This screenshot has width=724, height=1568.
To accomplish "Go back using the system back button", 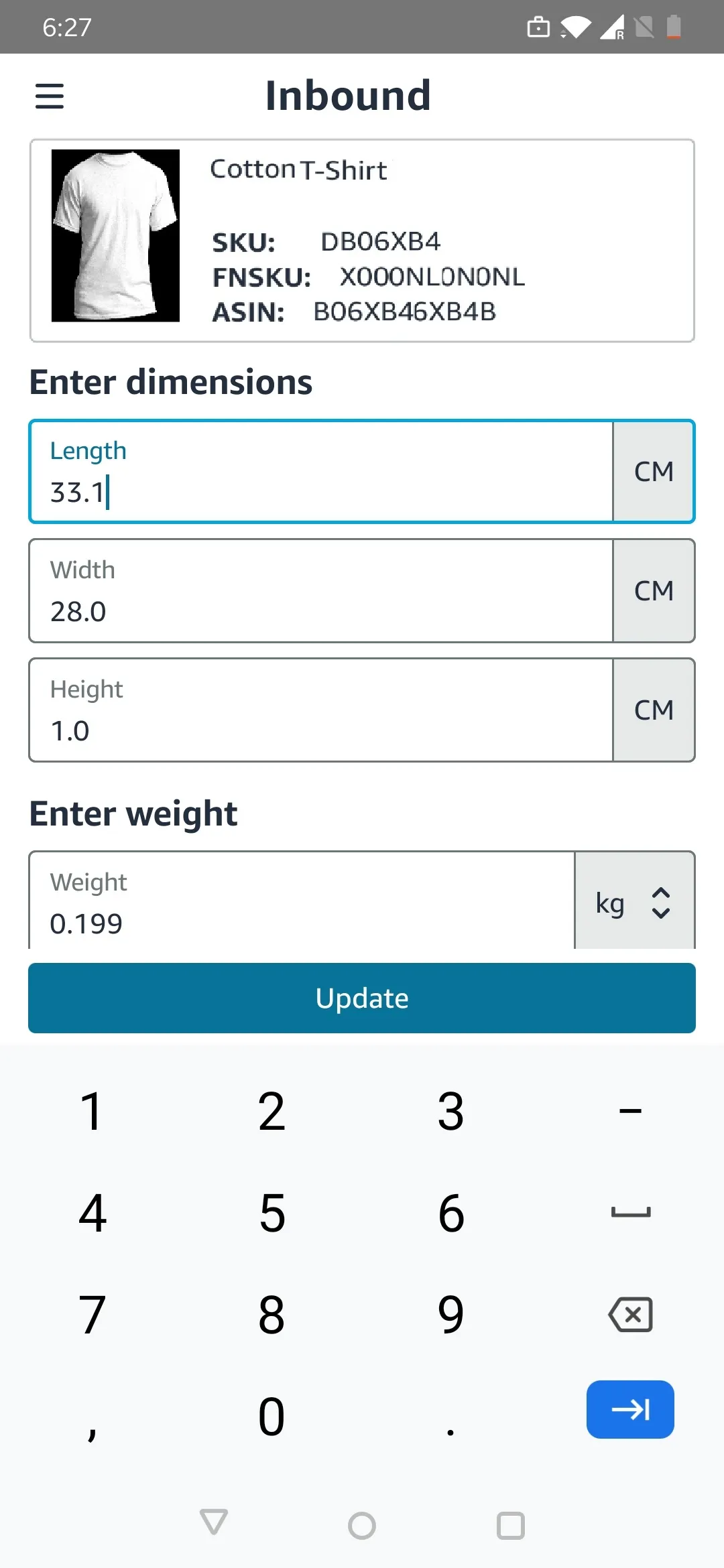I will click(x=214, y=1523).
